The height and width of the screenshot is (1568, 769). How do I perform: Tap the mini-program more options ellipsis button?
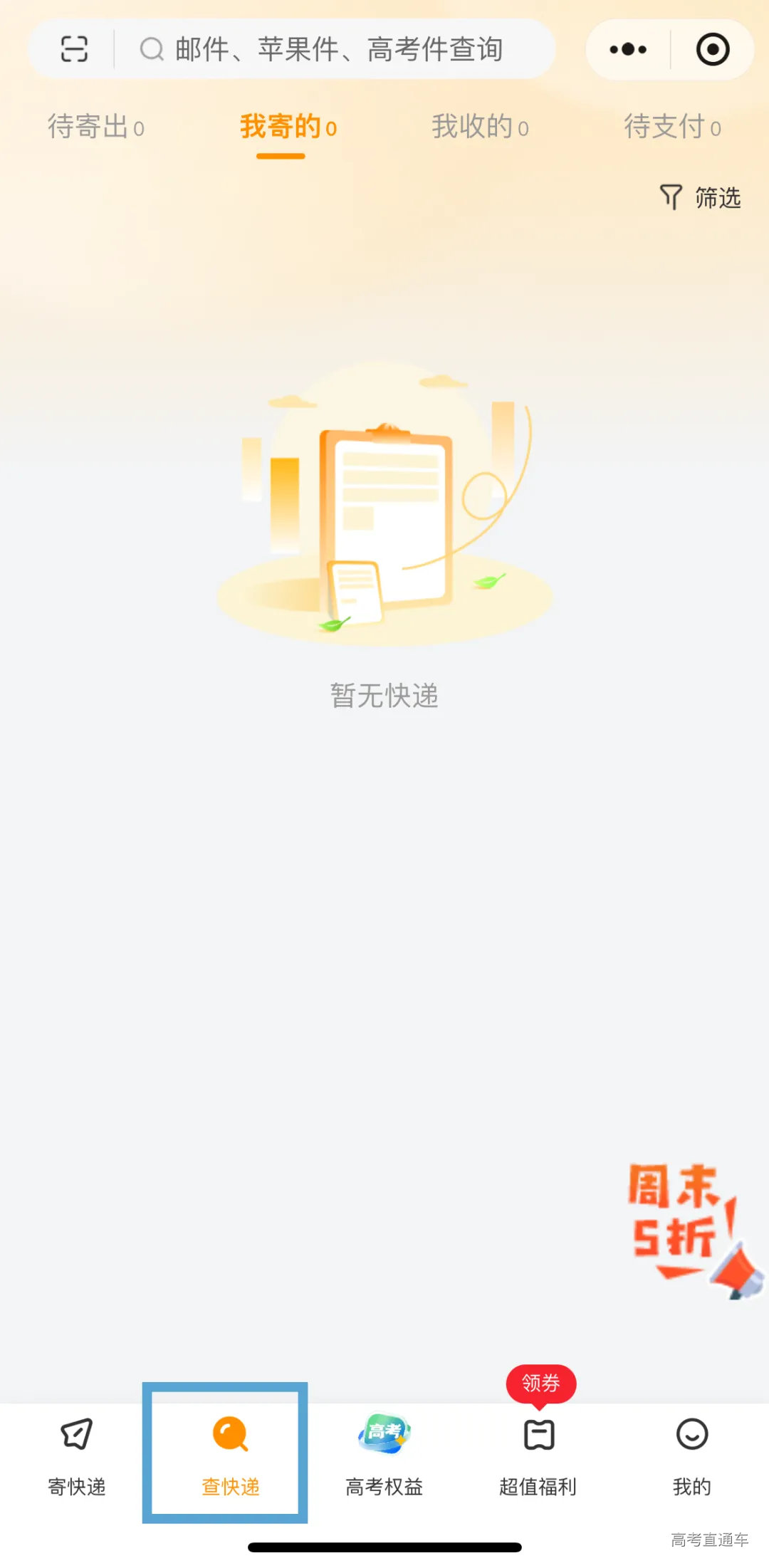click(626, 48)
